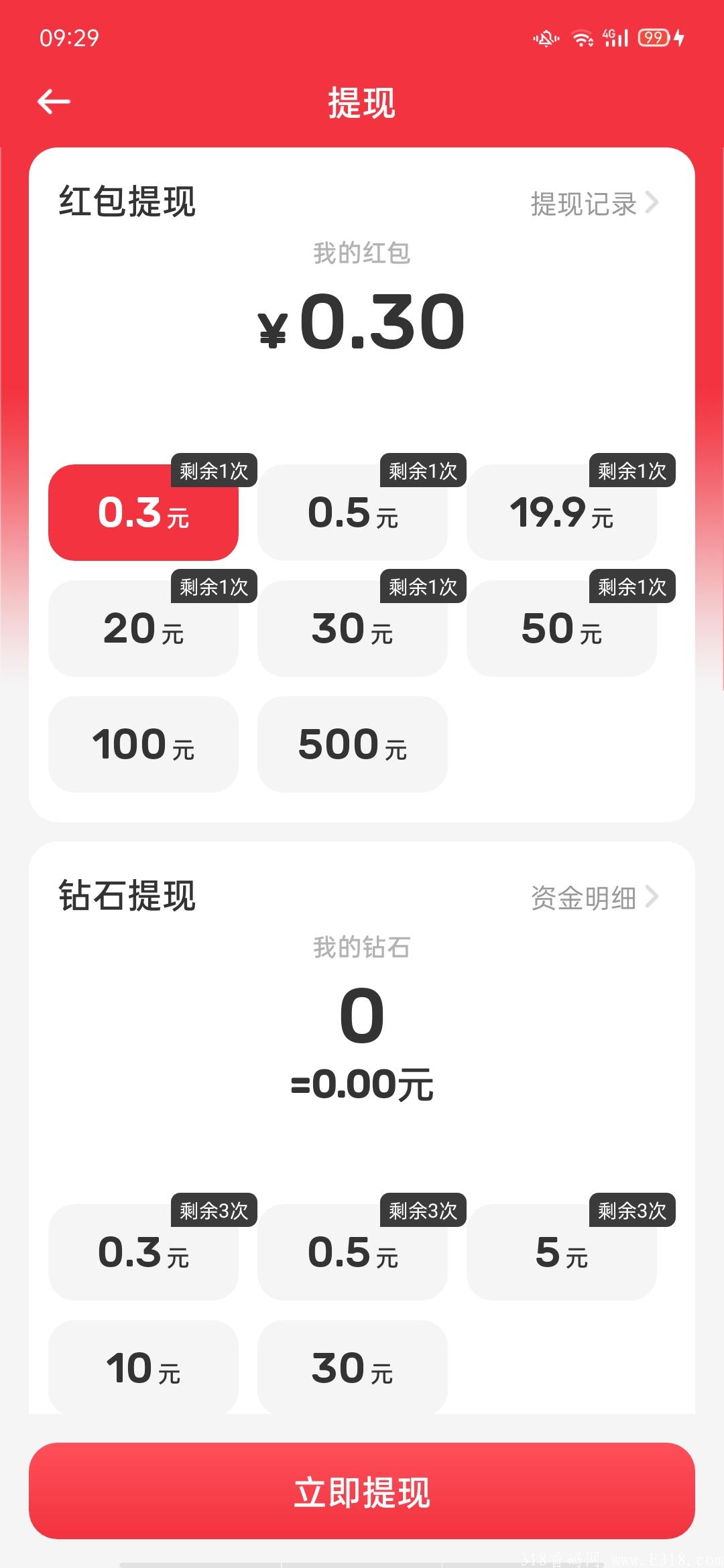Screen dimensions: 724x1568
Task: Select the 100元 red packet amount
Action: click(143, 744)
